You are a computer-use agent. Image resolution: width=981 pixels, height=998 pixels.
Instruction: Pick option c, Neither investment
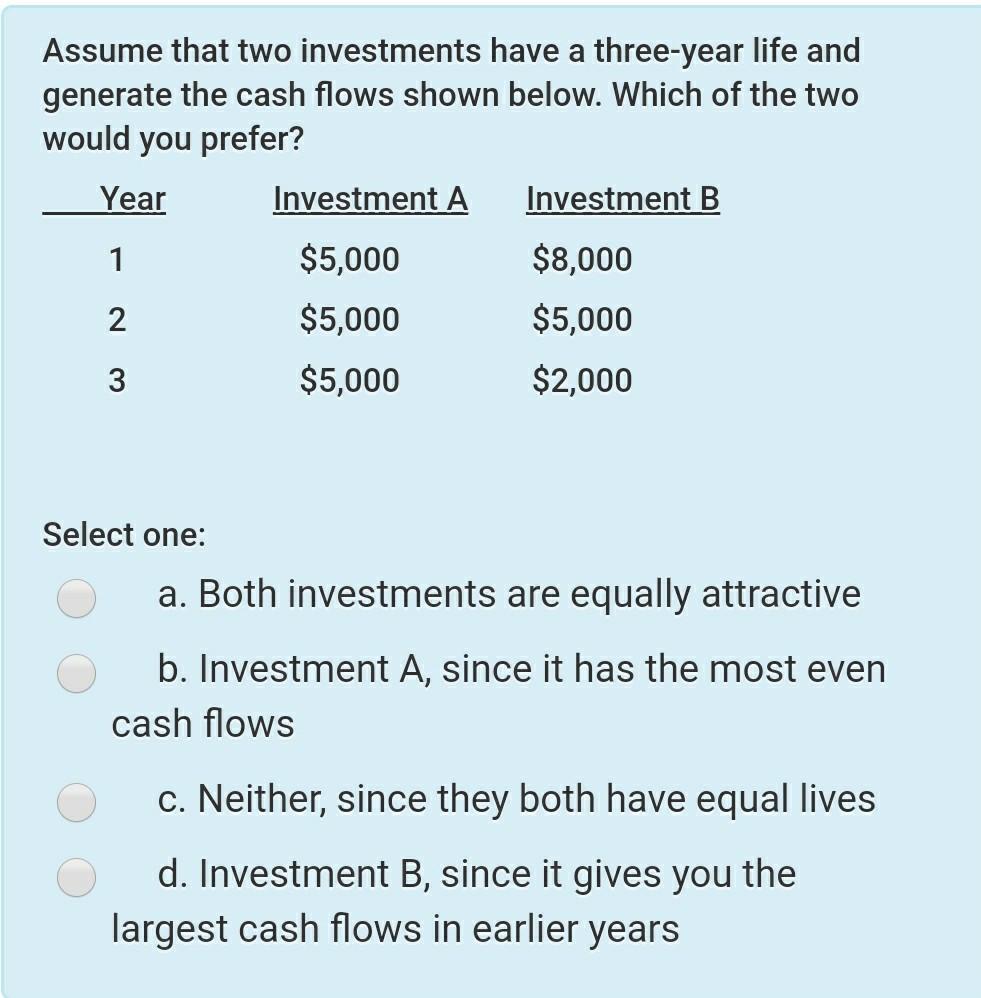pos(76,802)
